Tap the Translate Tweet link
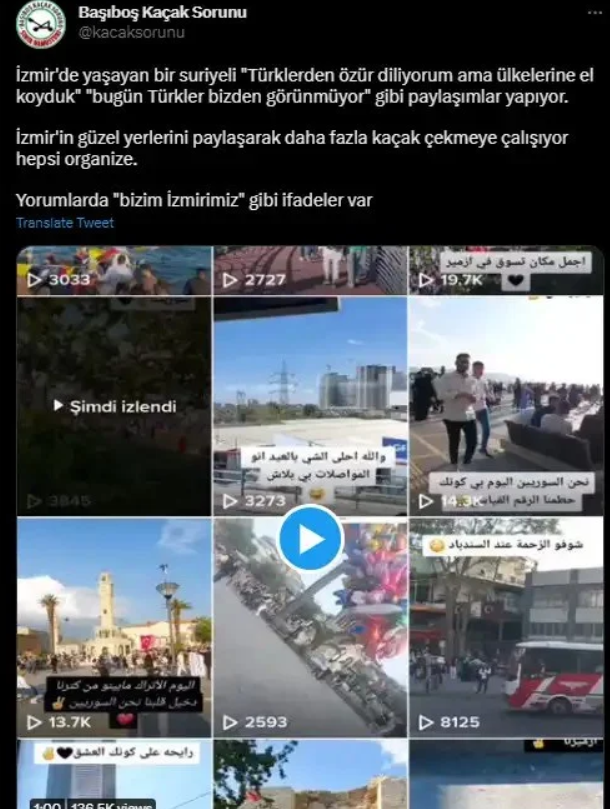Image resolution: width=610 pixels, height=809 pixels. (65, 223)
